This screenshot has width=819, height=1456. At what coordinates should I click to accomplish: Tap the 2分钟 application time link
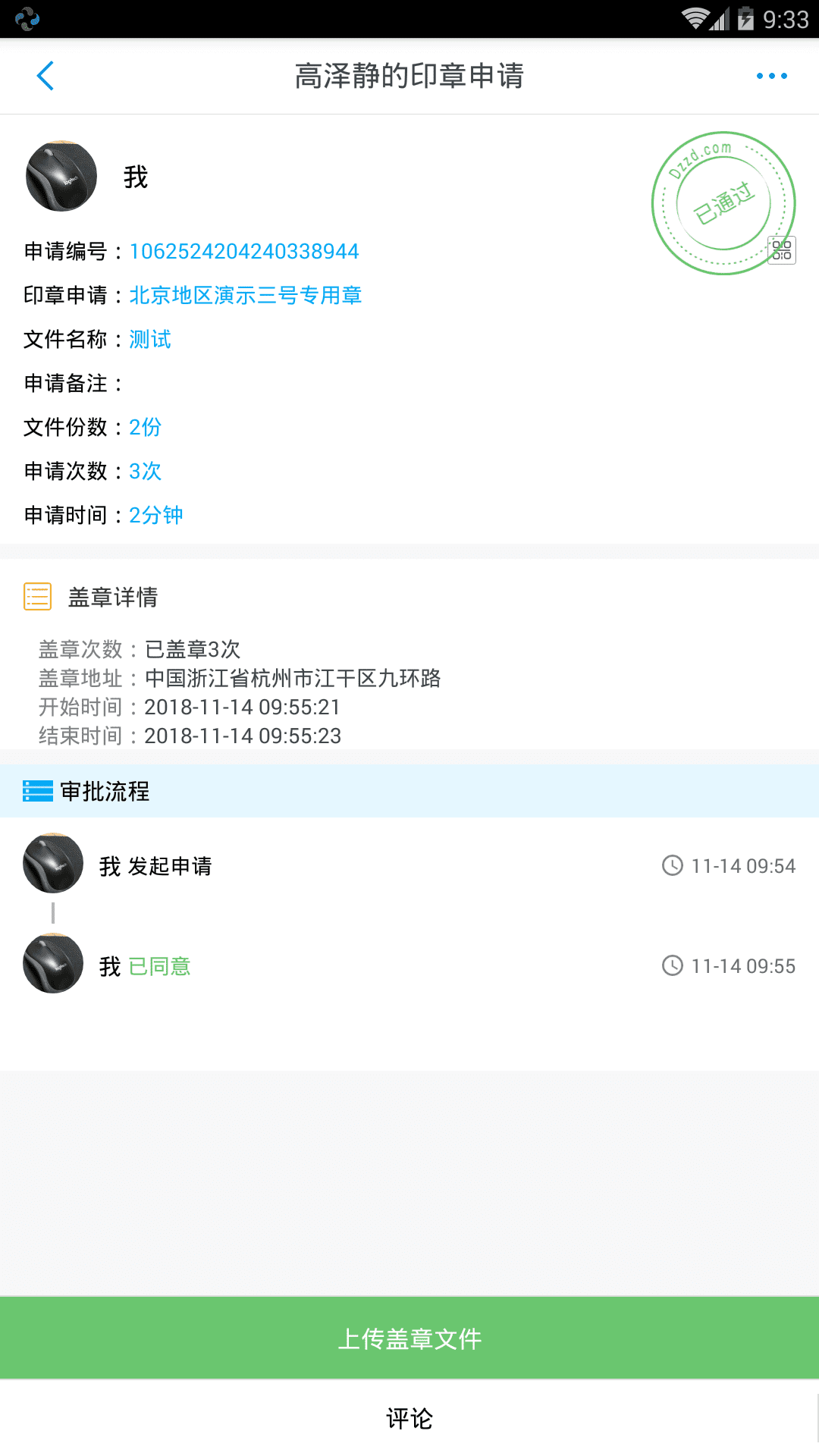[155, 514]
